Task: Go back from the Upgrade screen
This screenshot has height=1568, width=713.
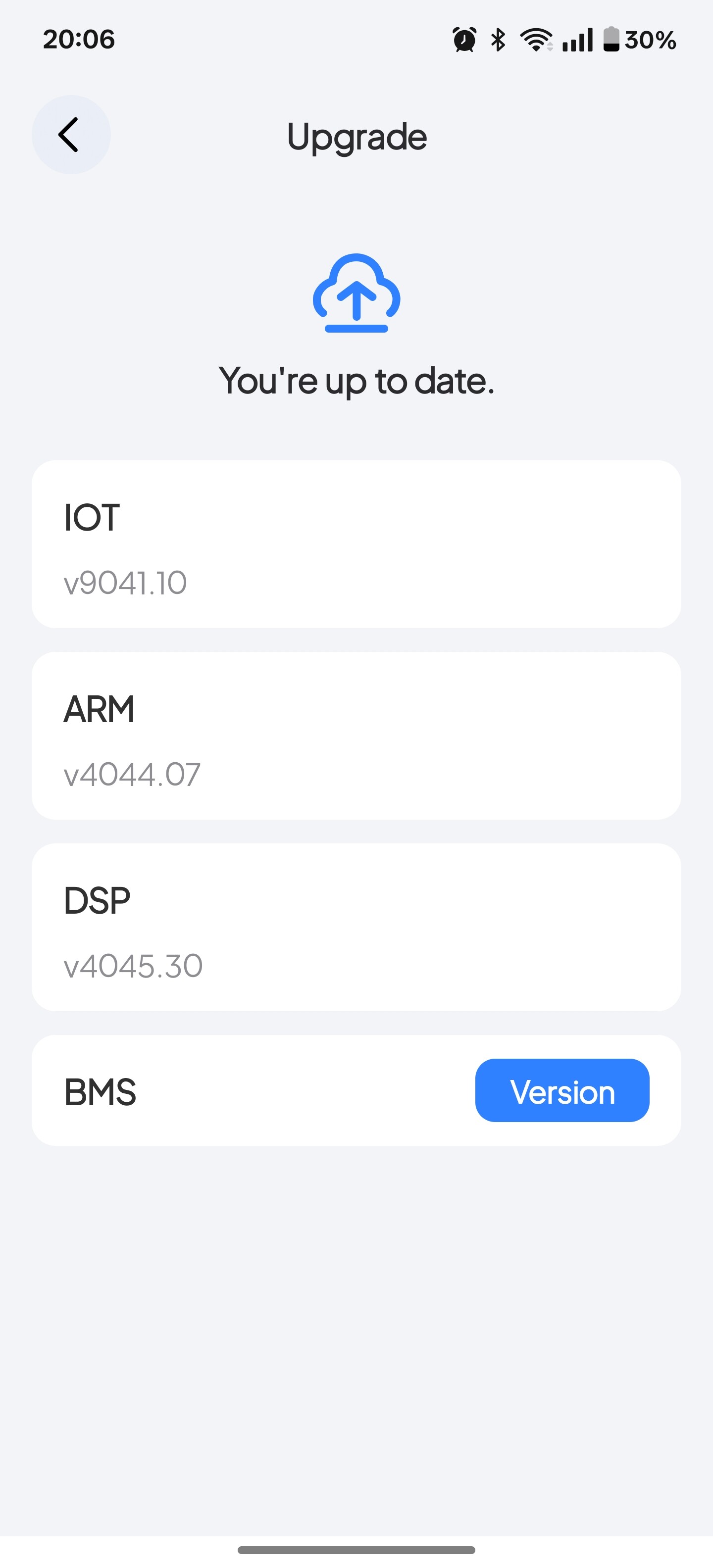Action: tap(71, 135)
